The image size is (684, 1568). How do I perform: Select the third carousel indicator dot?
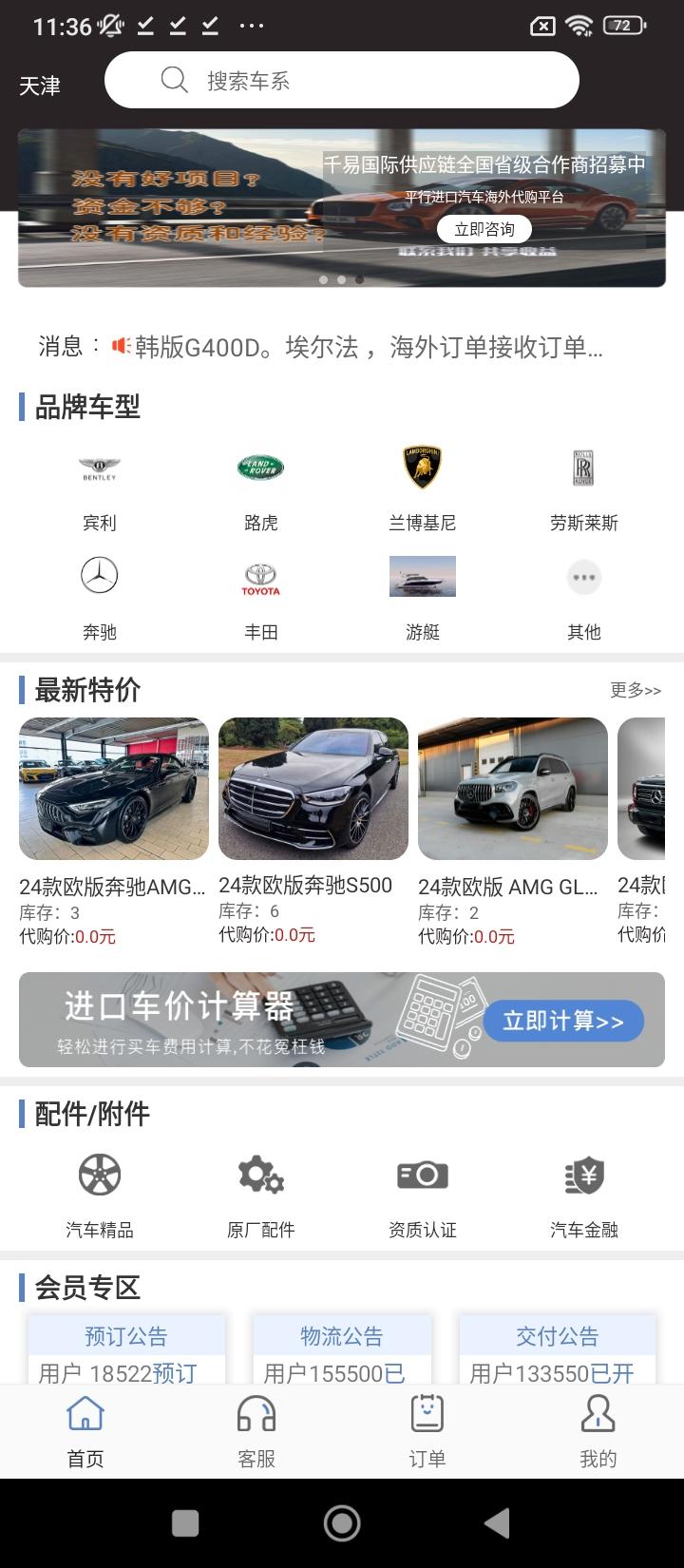pos(358,279)
